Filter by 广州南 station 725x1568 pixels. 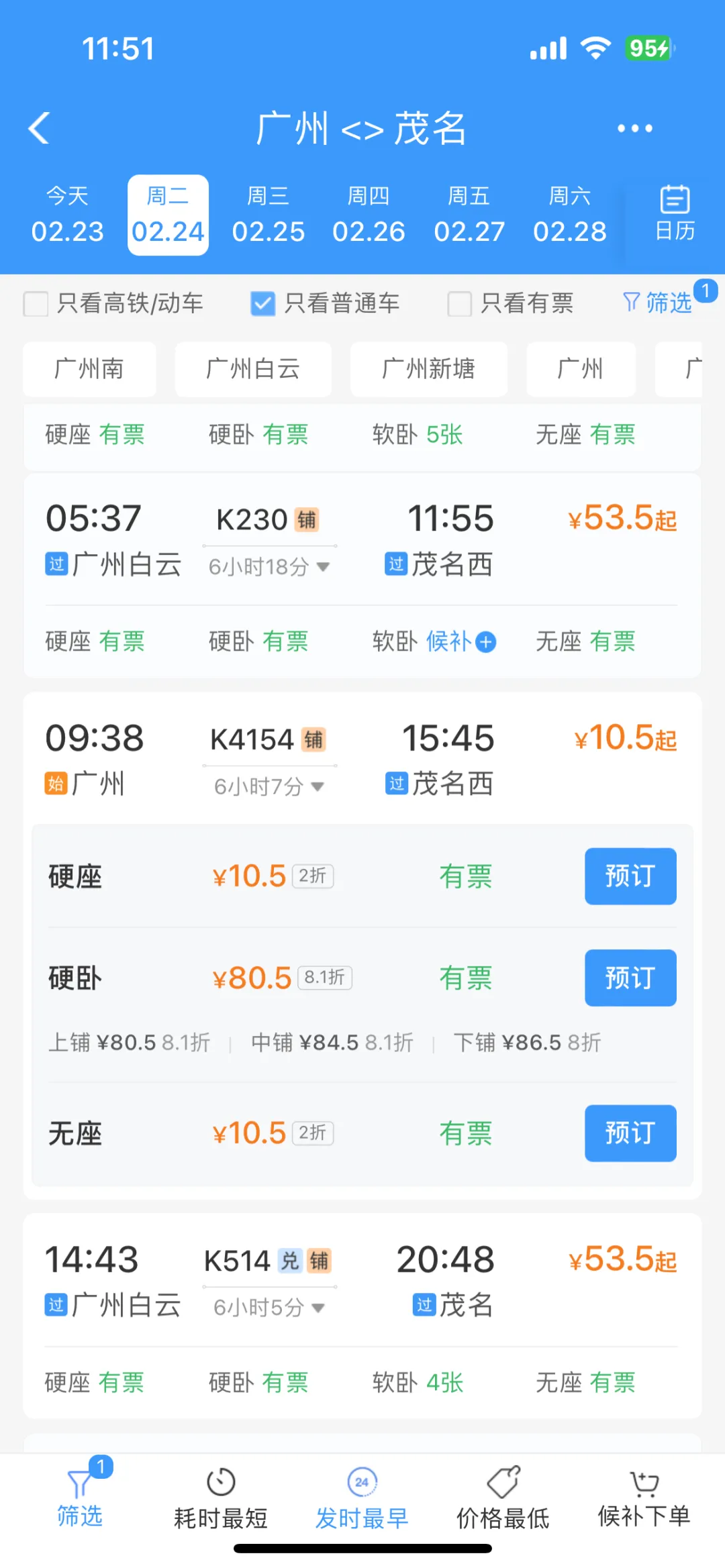pos(89,369)
